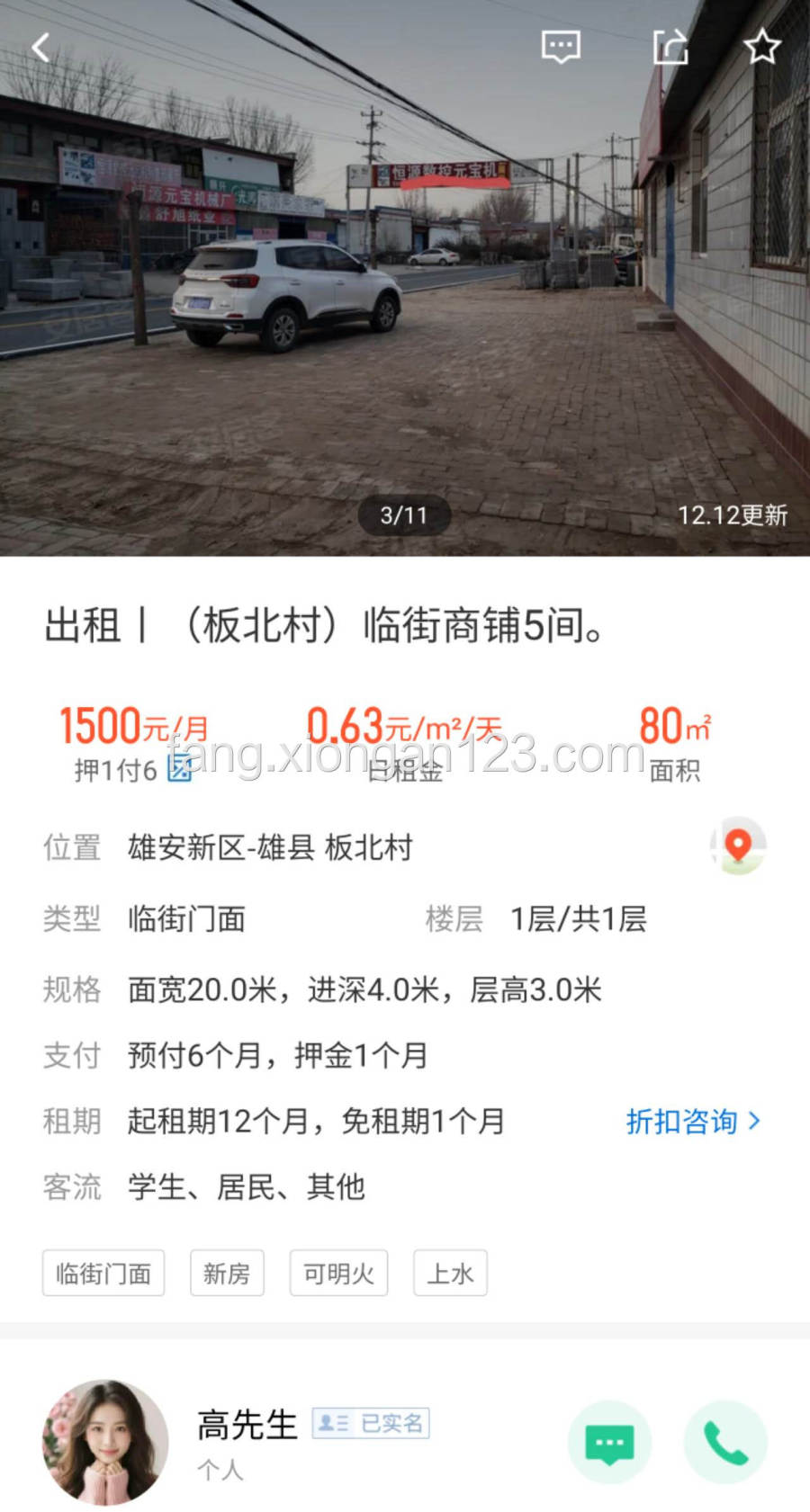Screen dimensions: 810x1512
Task: Open the listing photo in full view
Action: [405, 297]
